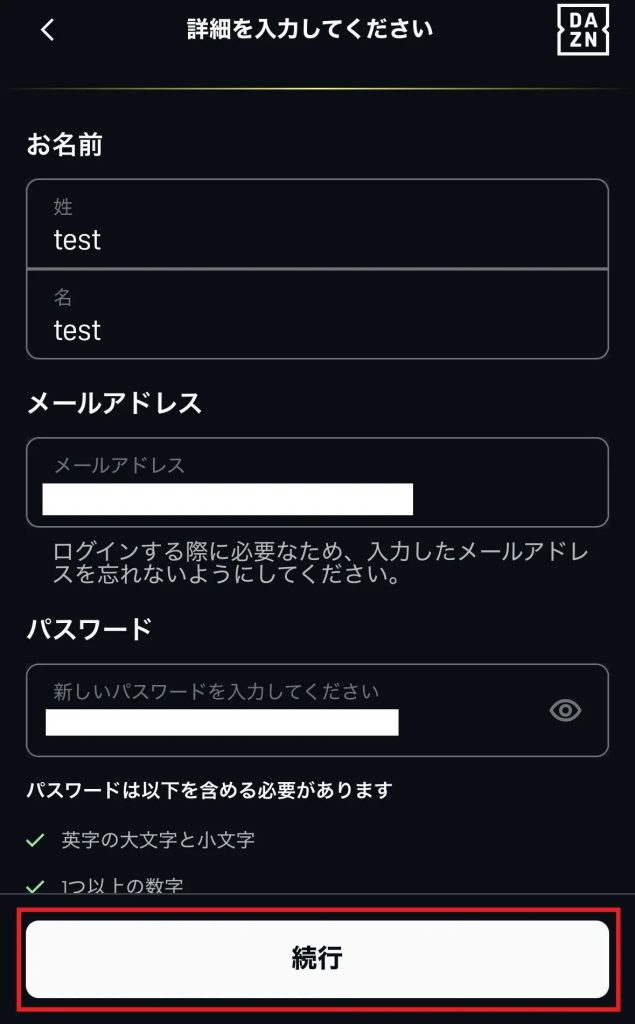Select the new password input field

[x=280, y=710]
